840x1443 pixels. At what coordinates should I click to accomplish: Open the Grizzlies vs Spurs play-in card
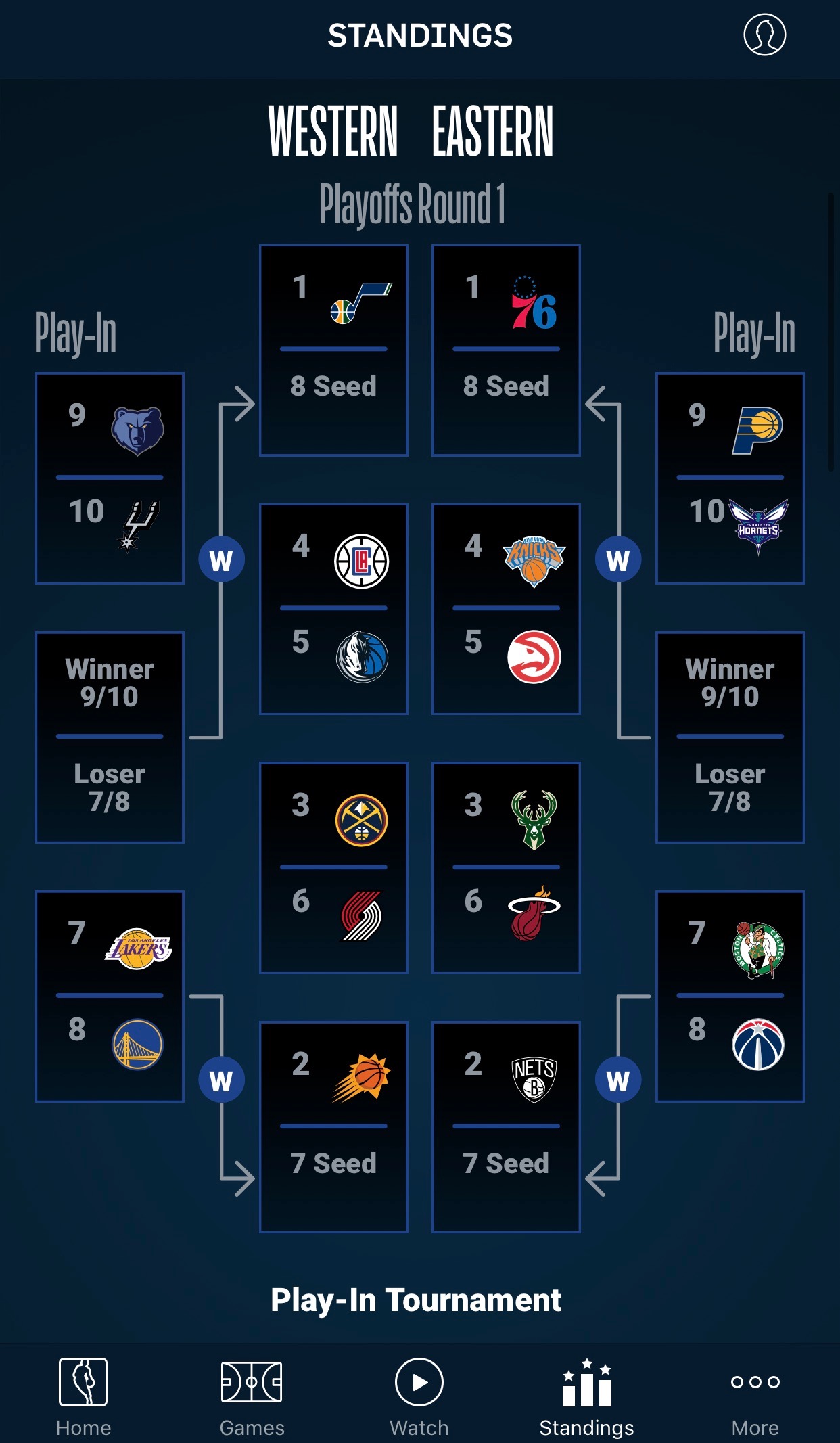[110, 478]
